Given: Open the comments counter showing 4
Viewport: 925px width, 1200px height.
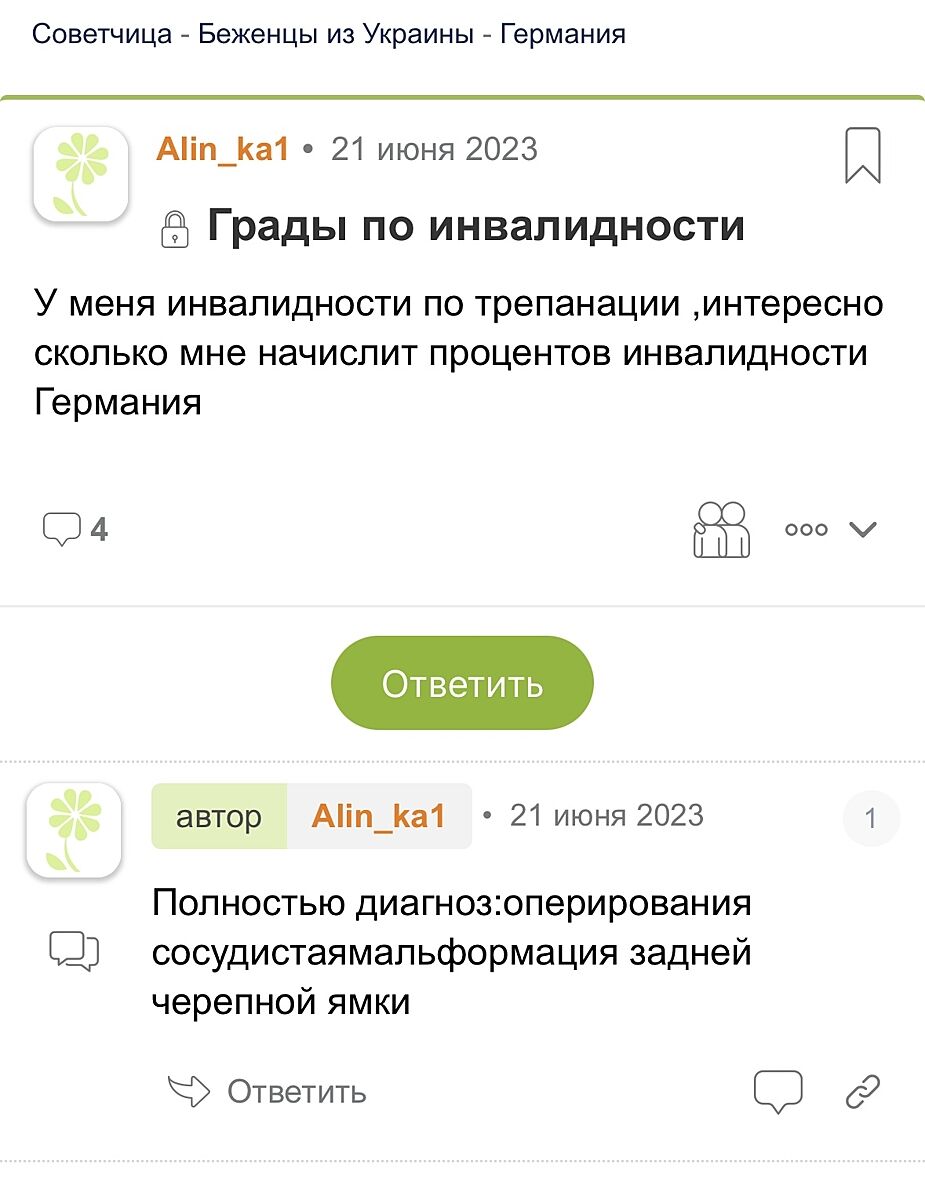Looking at the screenshot, I should (75, 529).
